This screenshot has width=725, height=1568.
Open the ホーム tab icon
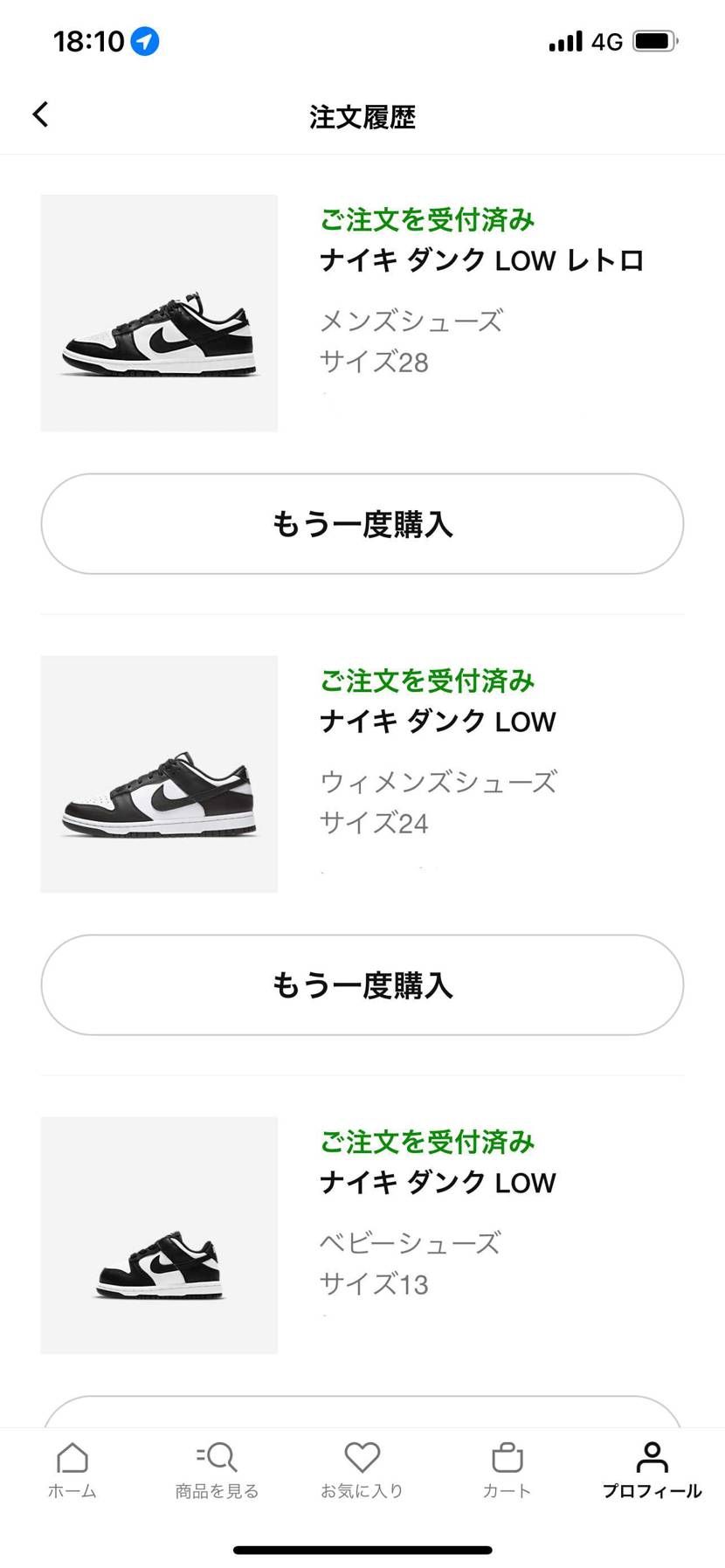[72, 1457]
